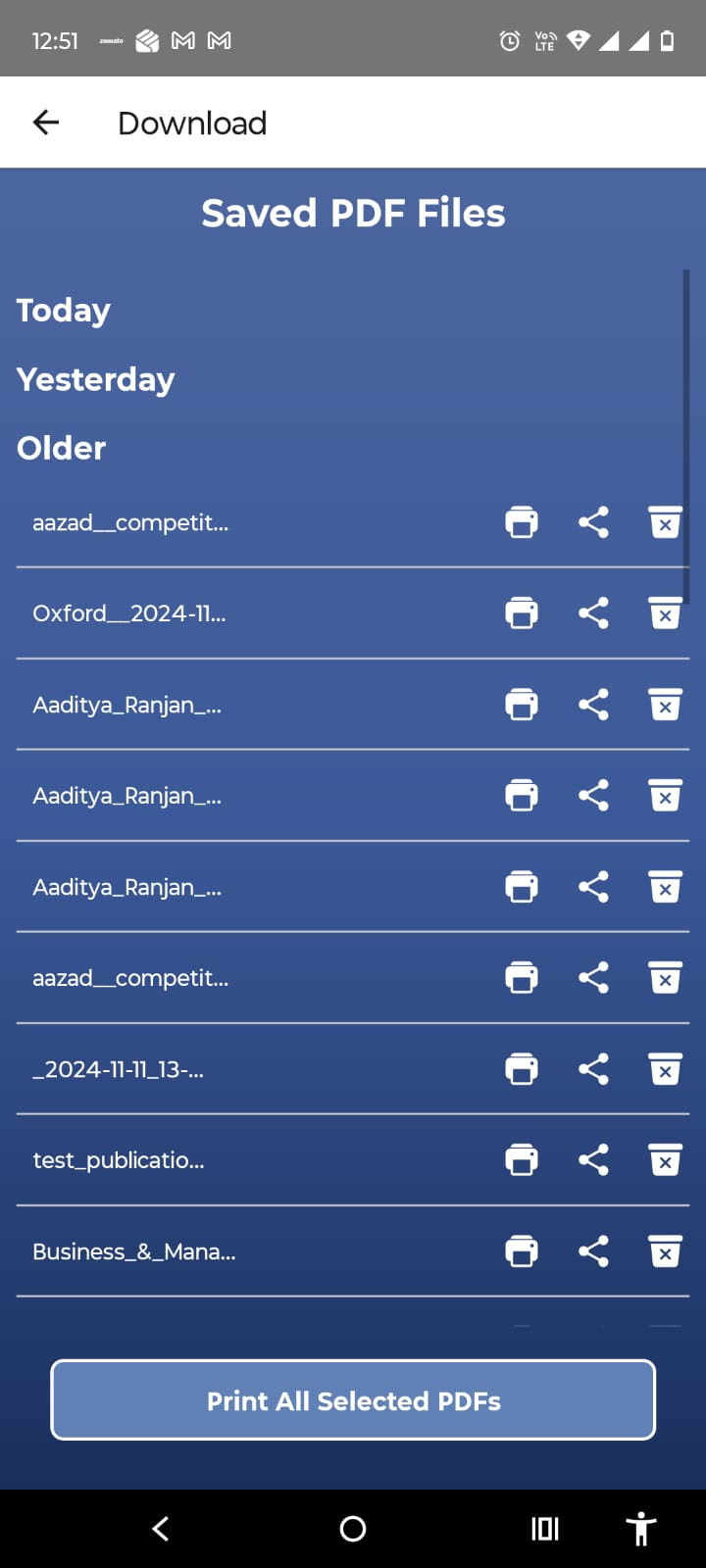The width and height of the screenshot is (706, 1568).
Task: Open the Business_&_Mana file row
Action: pyautogui.click(x=134, y=1251)
